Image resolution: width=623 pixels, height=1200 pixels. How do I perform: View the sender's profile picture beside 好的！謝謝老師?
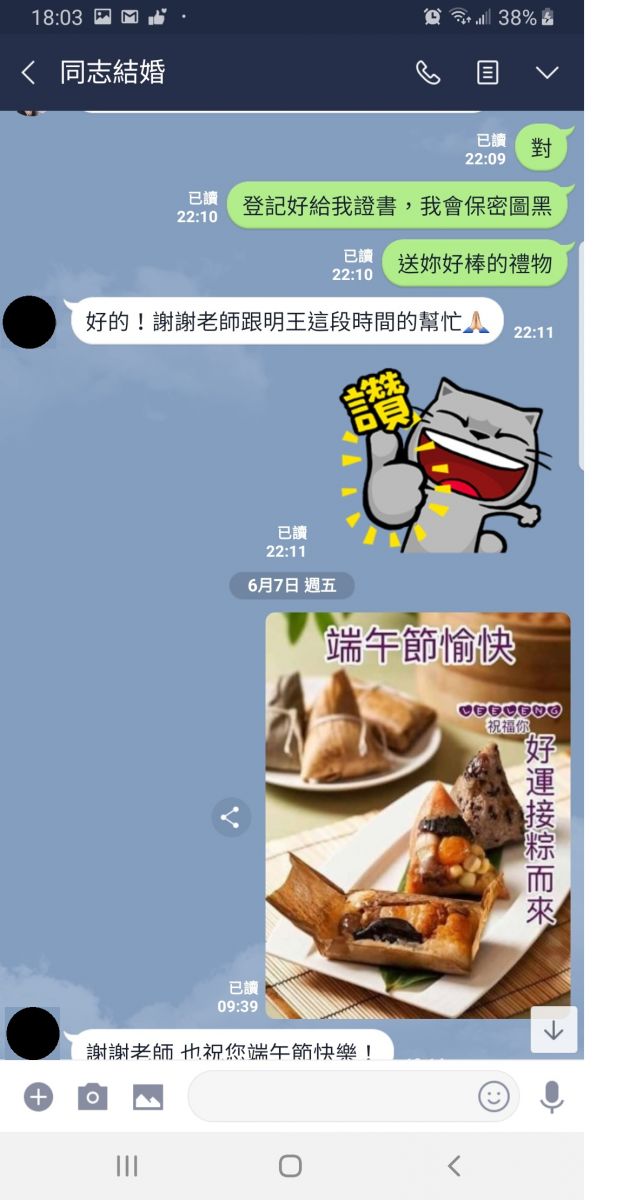click(30, 322)
